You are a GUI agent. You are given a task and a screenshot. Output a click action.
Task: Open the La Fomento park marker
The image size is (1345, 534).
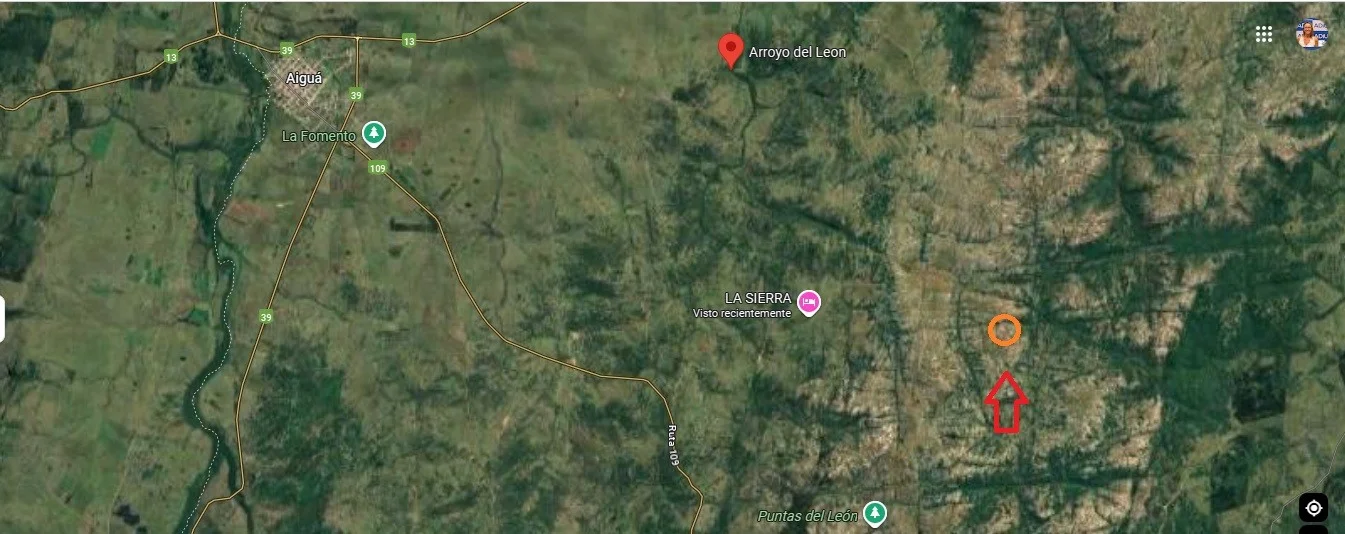374,133
